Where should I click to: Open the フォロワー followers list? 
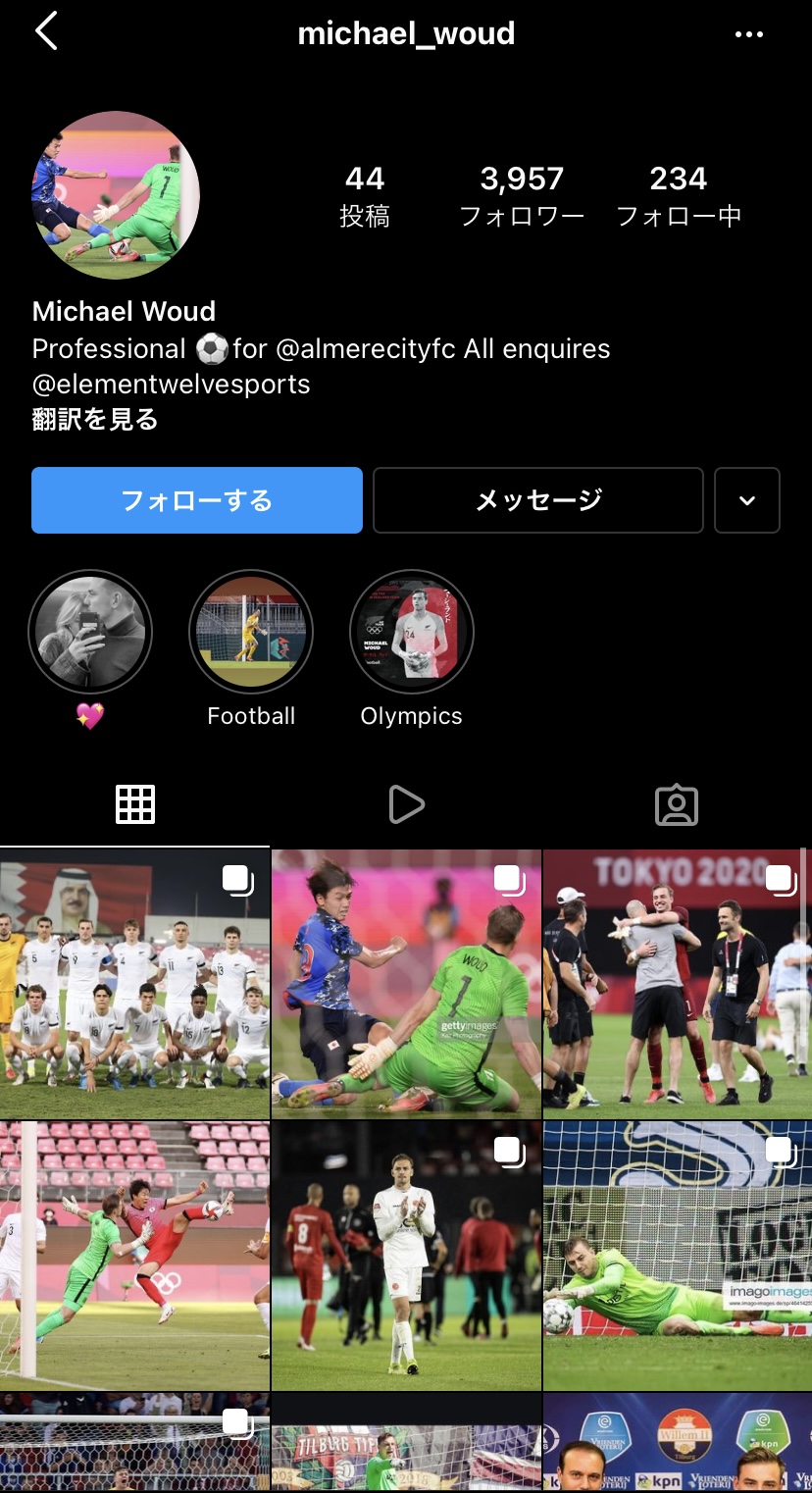point(522,194)
